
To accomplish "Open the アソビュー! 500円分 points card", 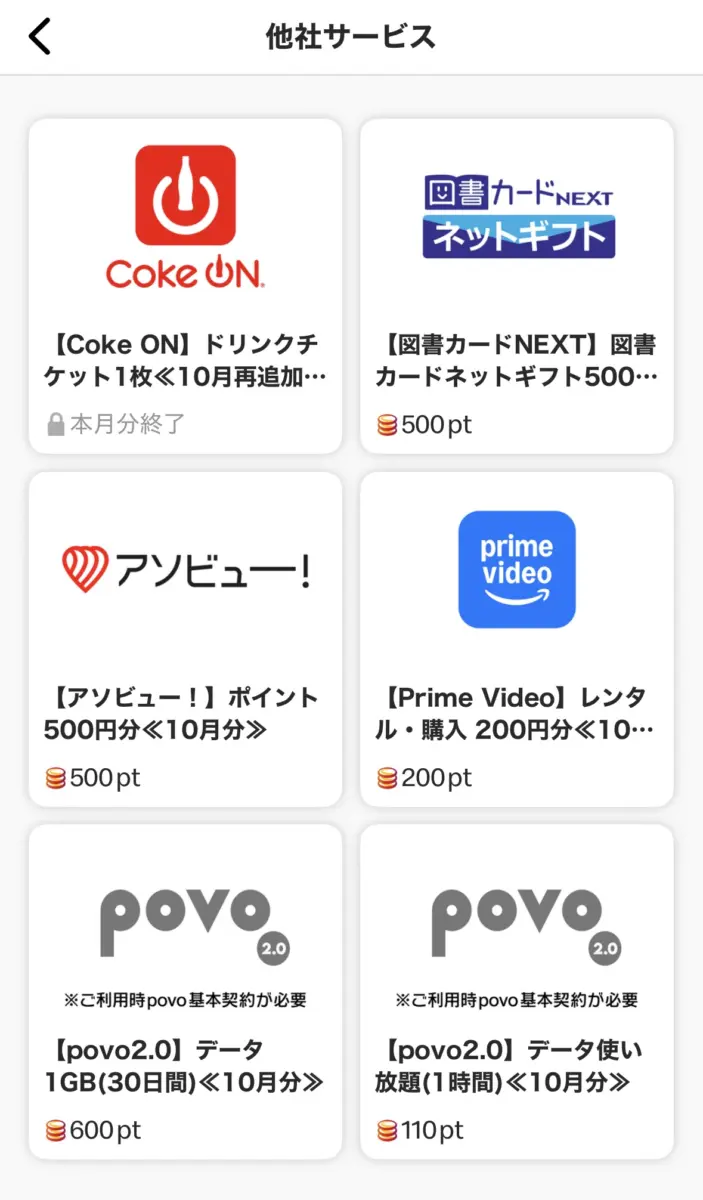I will point(185,639).
